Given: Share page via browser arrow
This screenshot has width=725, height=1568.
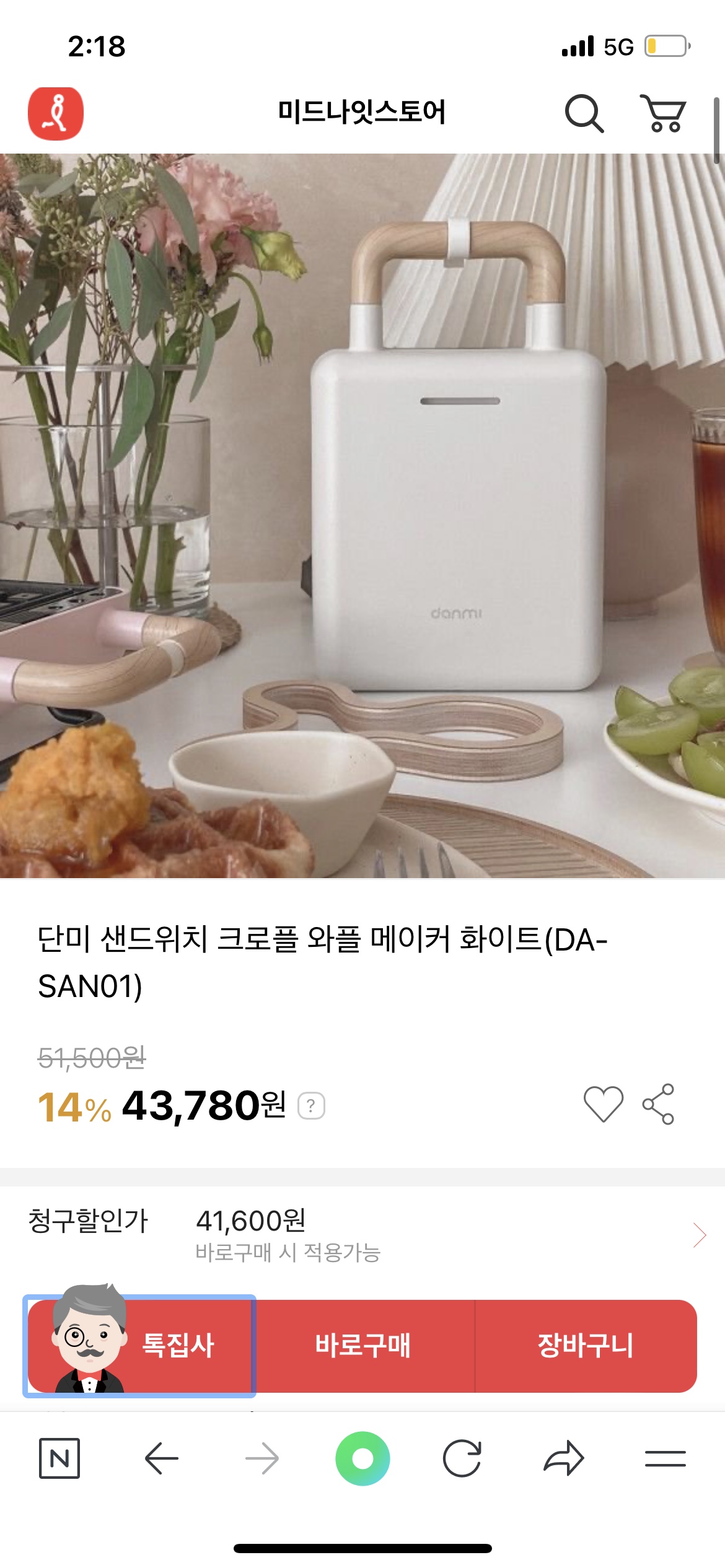Looking at the screenshot, I should 563,1458.
